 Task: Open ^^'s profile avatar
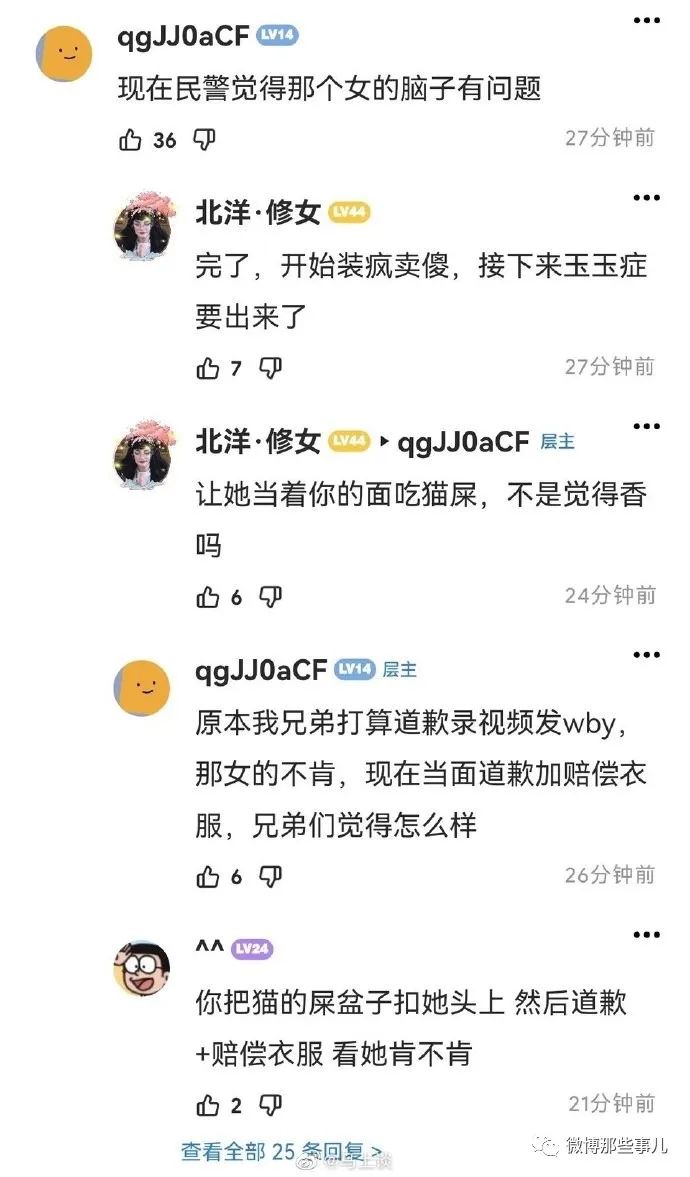pos(142,969)
